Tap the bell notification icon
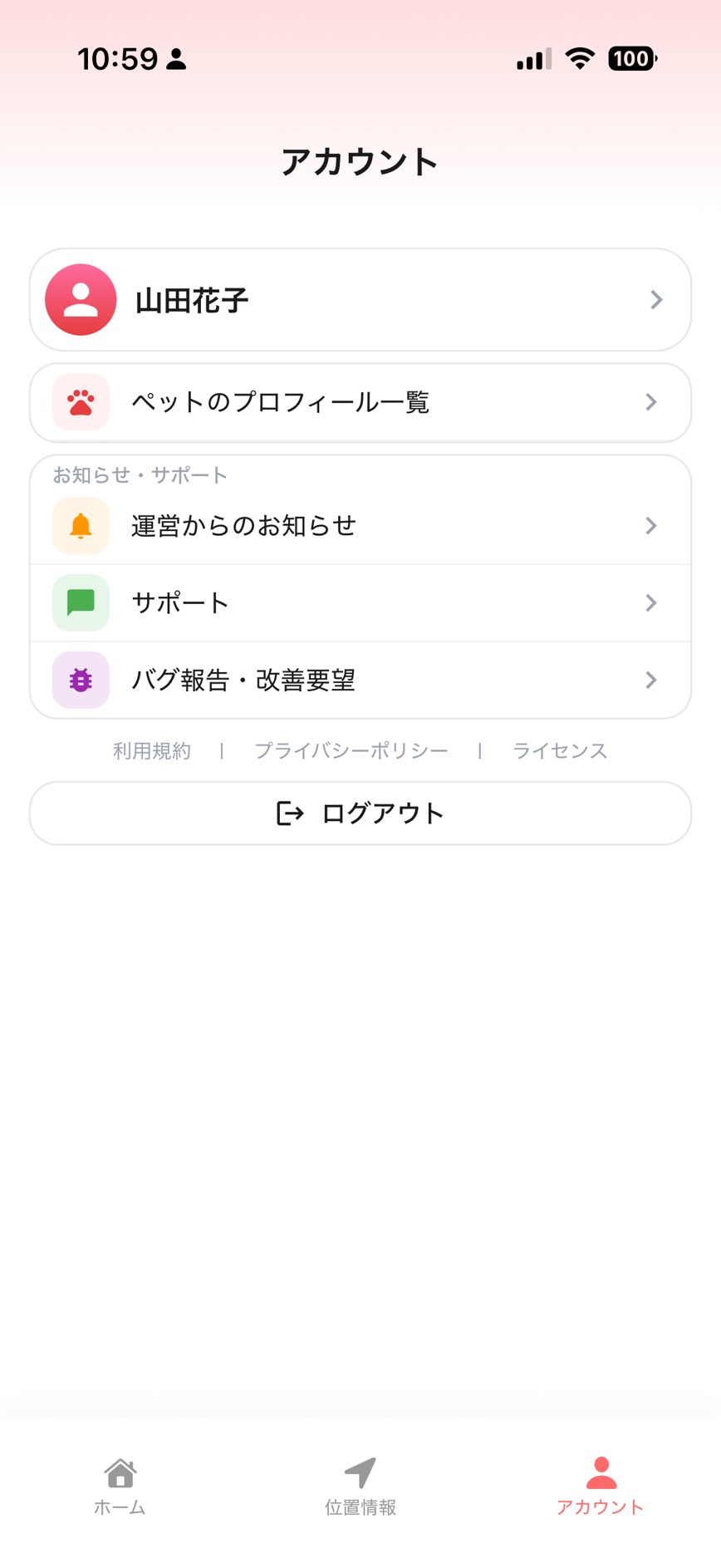 coord(79,525)
